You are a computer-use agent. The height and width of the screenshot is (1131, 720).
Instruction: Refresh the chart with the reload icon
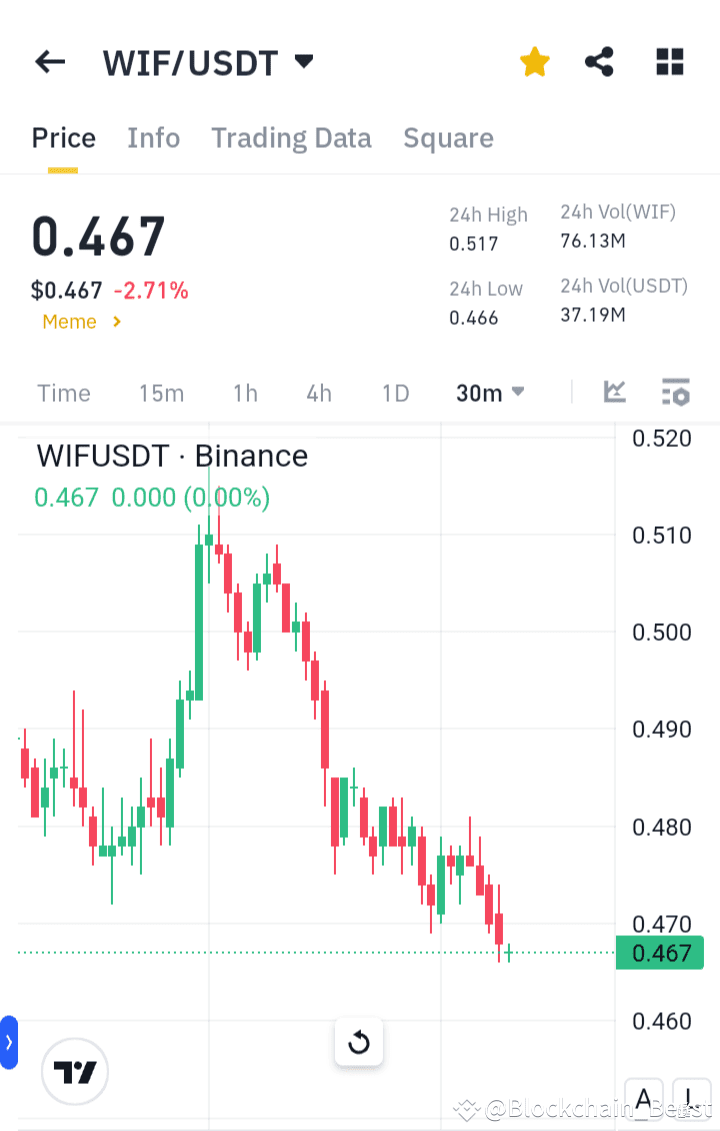click(358, 1042)
